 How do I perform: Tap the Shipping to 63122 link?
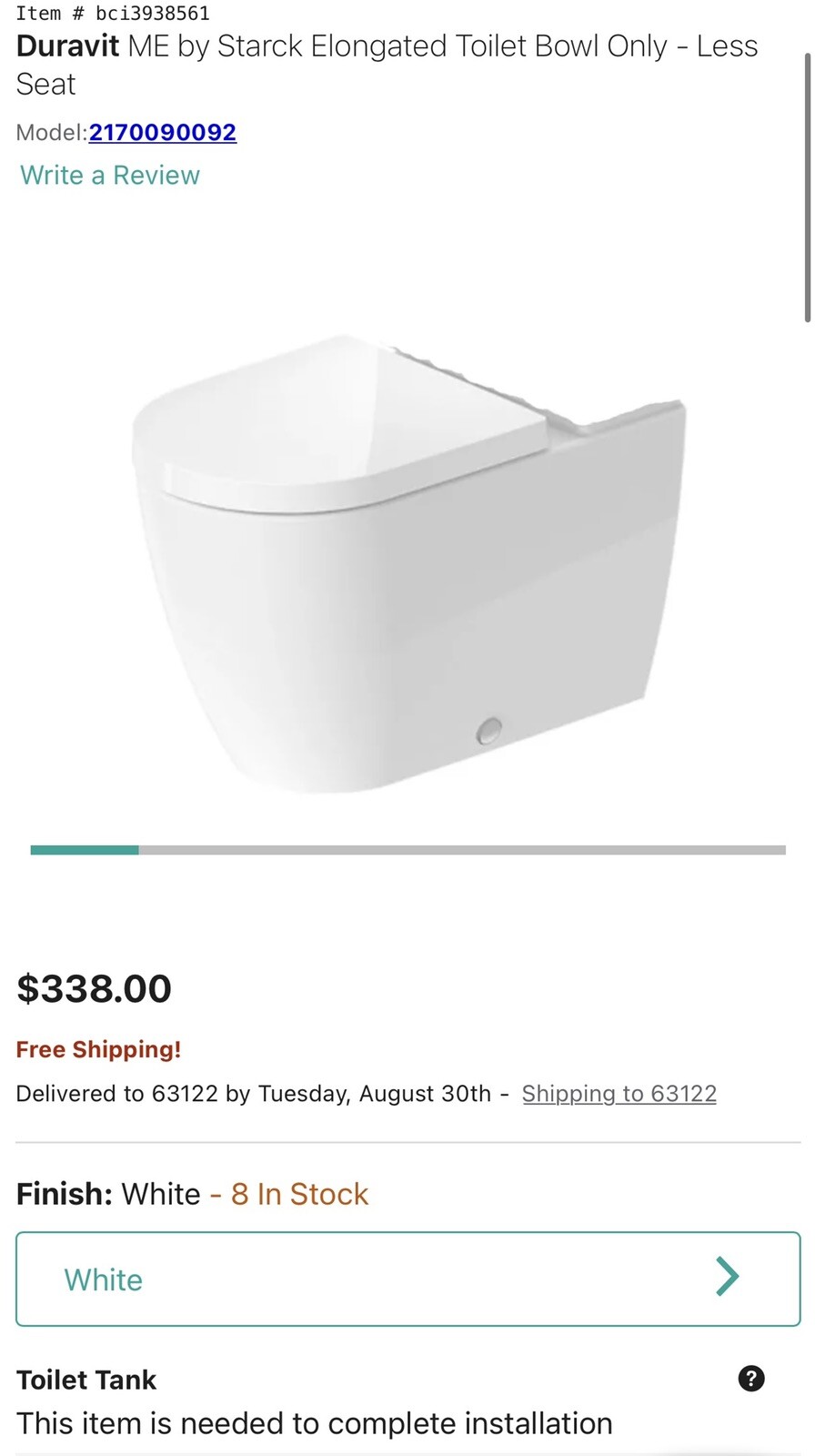coord(619,1094)
